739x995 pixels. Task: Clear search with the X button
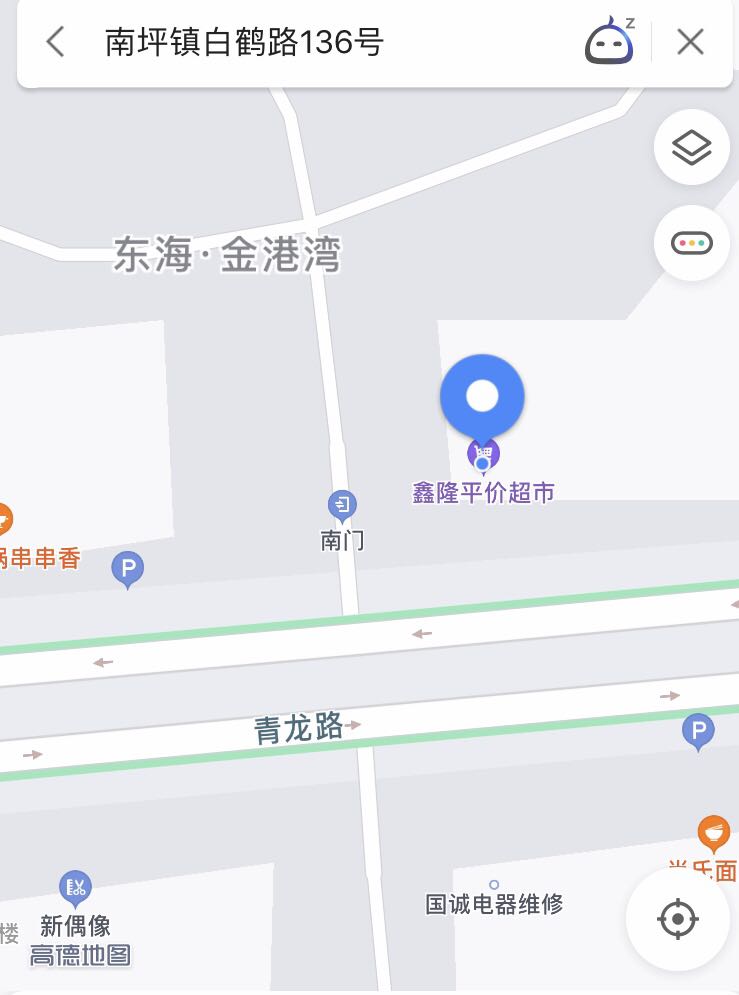tap(690, 42)
